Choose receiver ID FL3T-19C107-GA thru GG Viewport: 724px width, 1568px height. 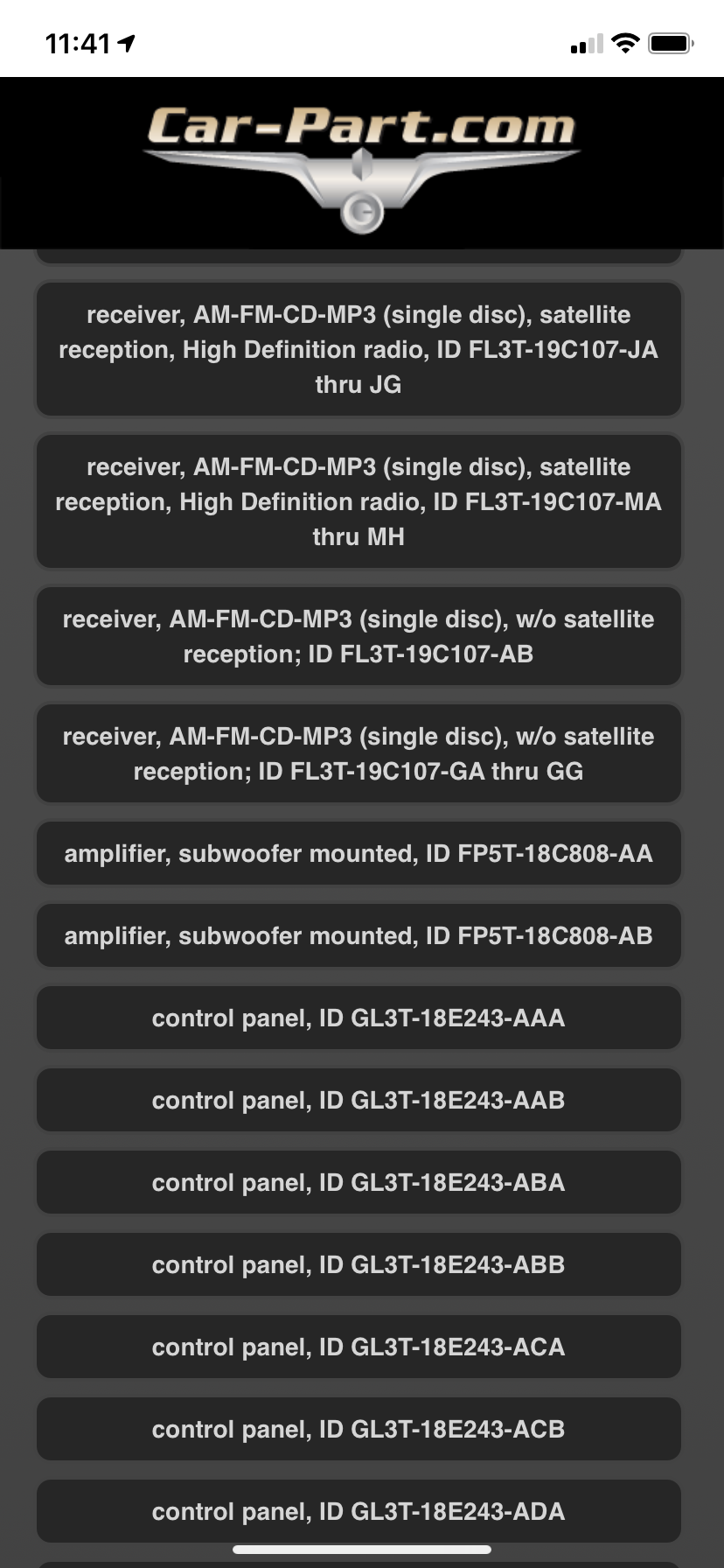(x=359, y=753)
